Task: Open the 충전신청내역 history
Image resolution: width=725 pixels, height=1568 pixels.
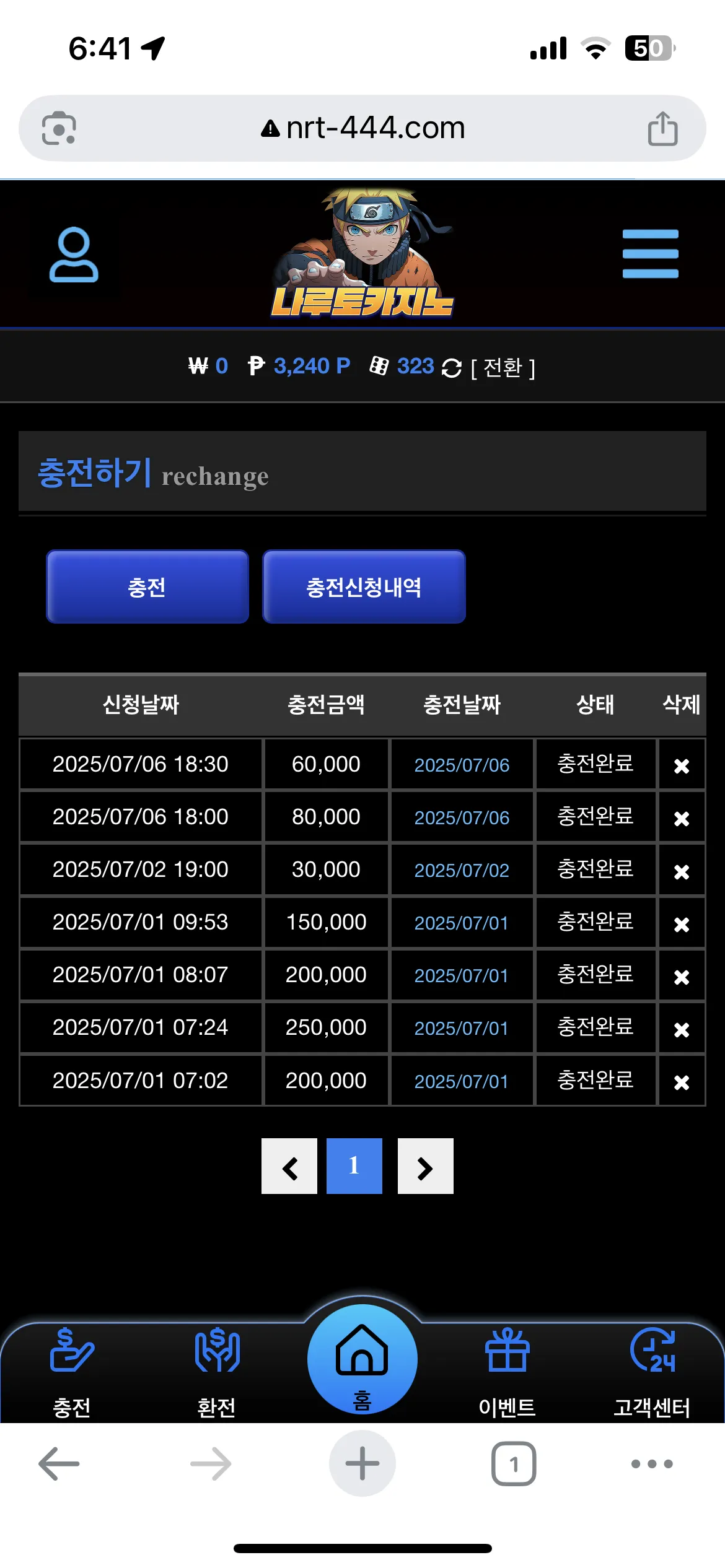Action: (x=364, y=586)
